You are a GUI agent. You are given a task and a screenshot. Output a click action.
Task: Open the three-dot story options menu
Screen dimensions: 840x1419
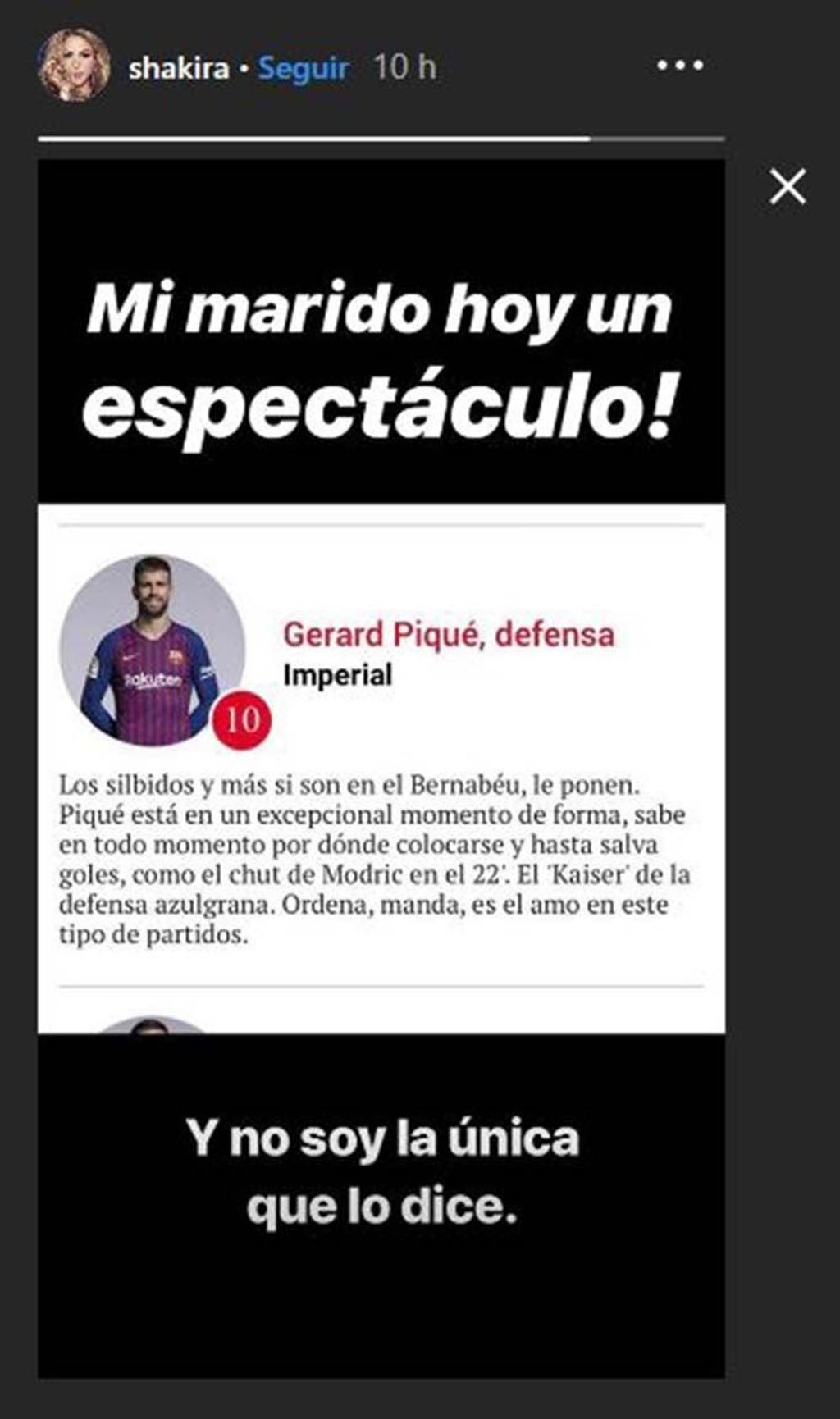(680, 66)
